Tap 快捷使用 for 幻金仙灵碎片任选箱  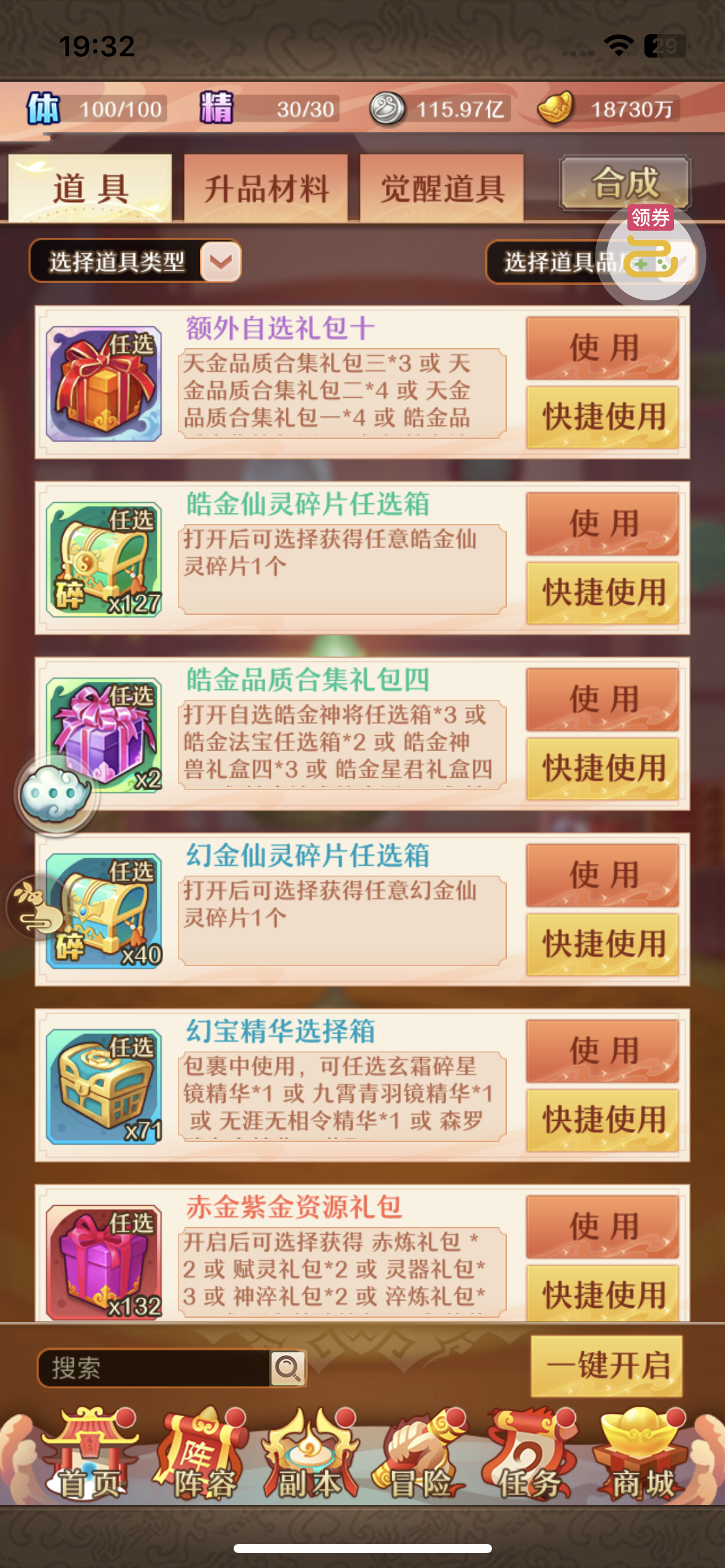[602, 944]
